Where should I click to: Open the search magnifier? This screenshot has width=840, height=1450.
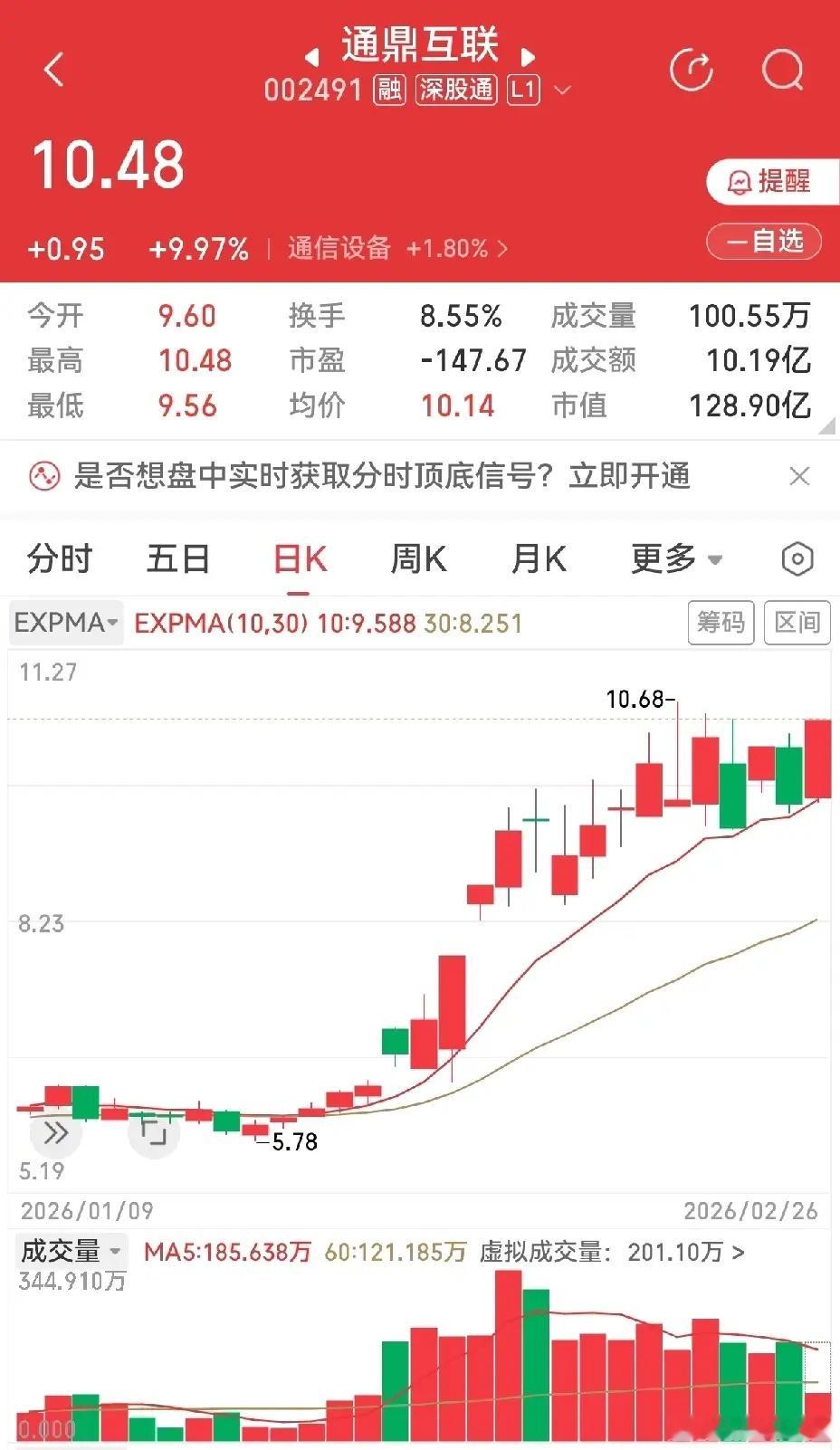click(782, 70)
